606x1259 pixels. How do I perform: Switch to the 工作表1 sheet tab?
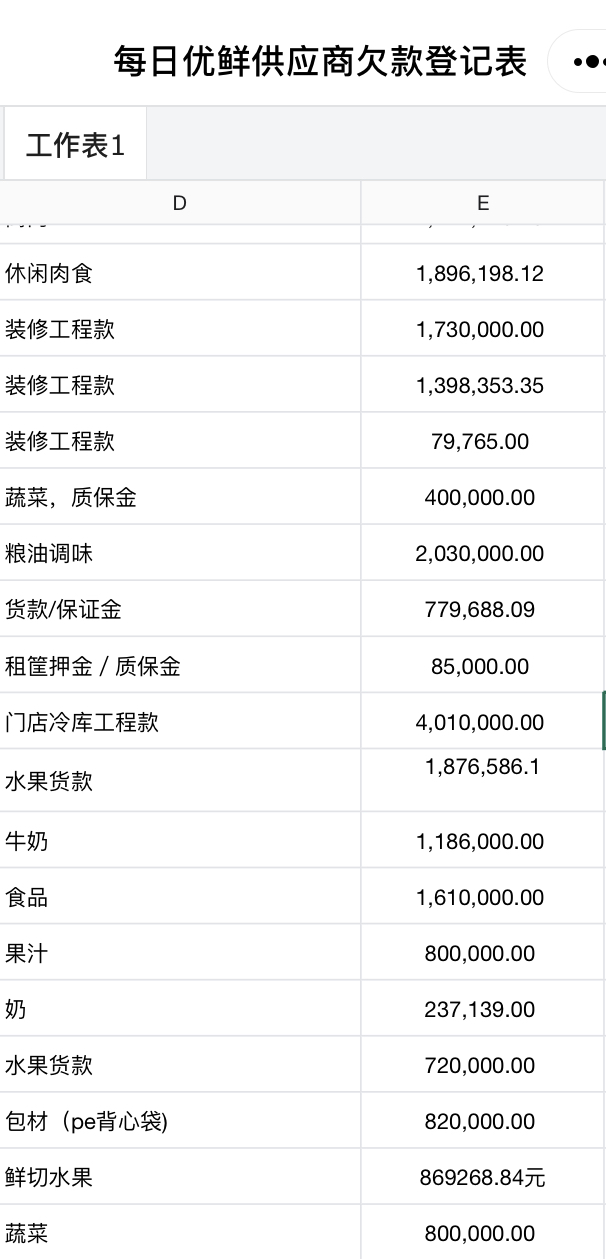click(75, 146)
